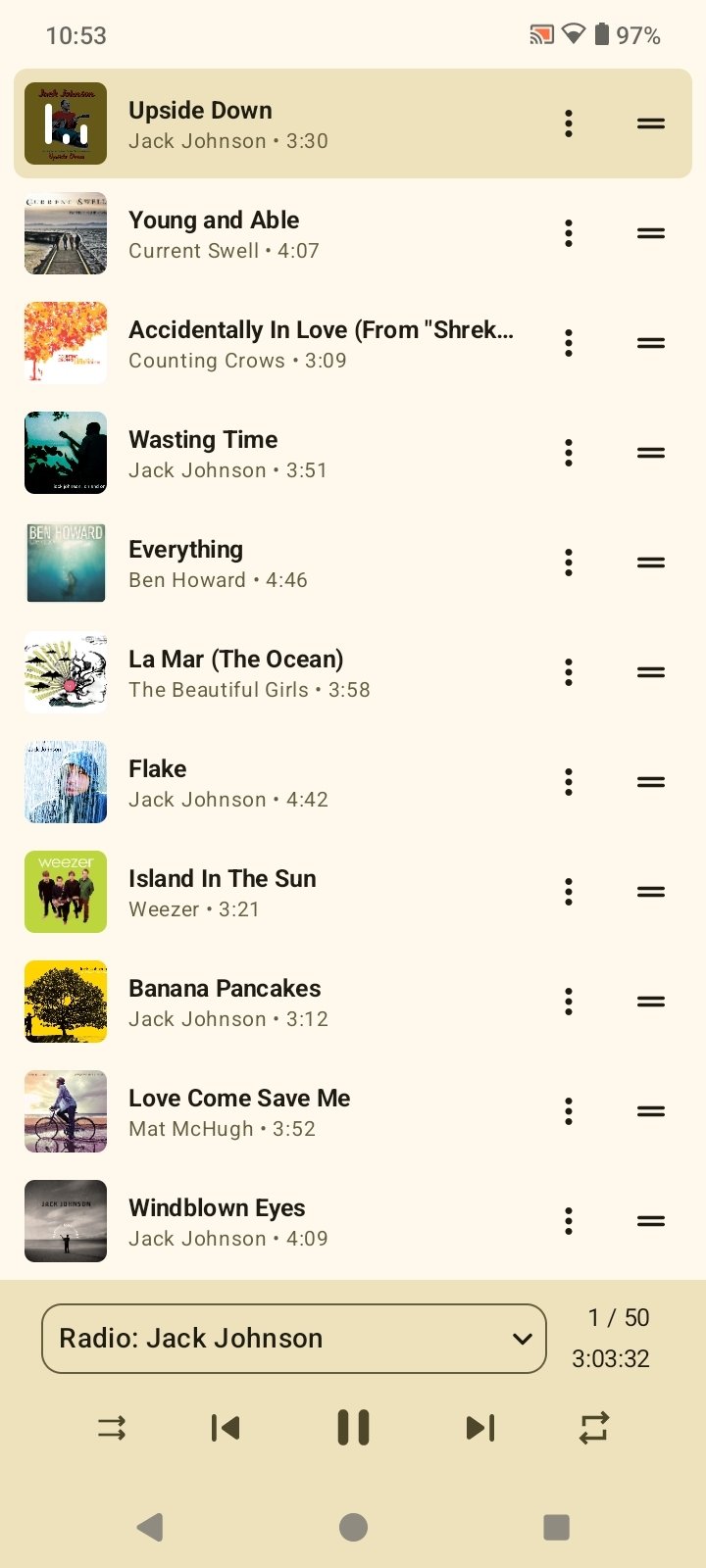Select Everything by Ben Howard
The height and width of the screenshot is (1568, 706).
(294, 563)
